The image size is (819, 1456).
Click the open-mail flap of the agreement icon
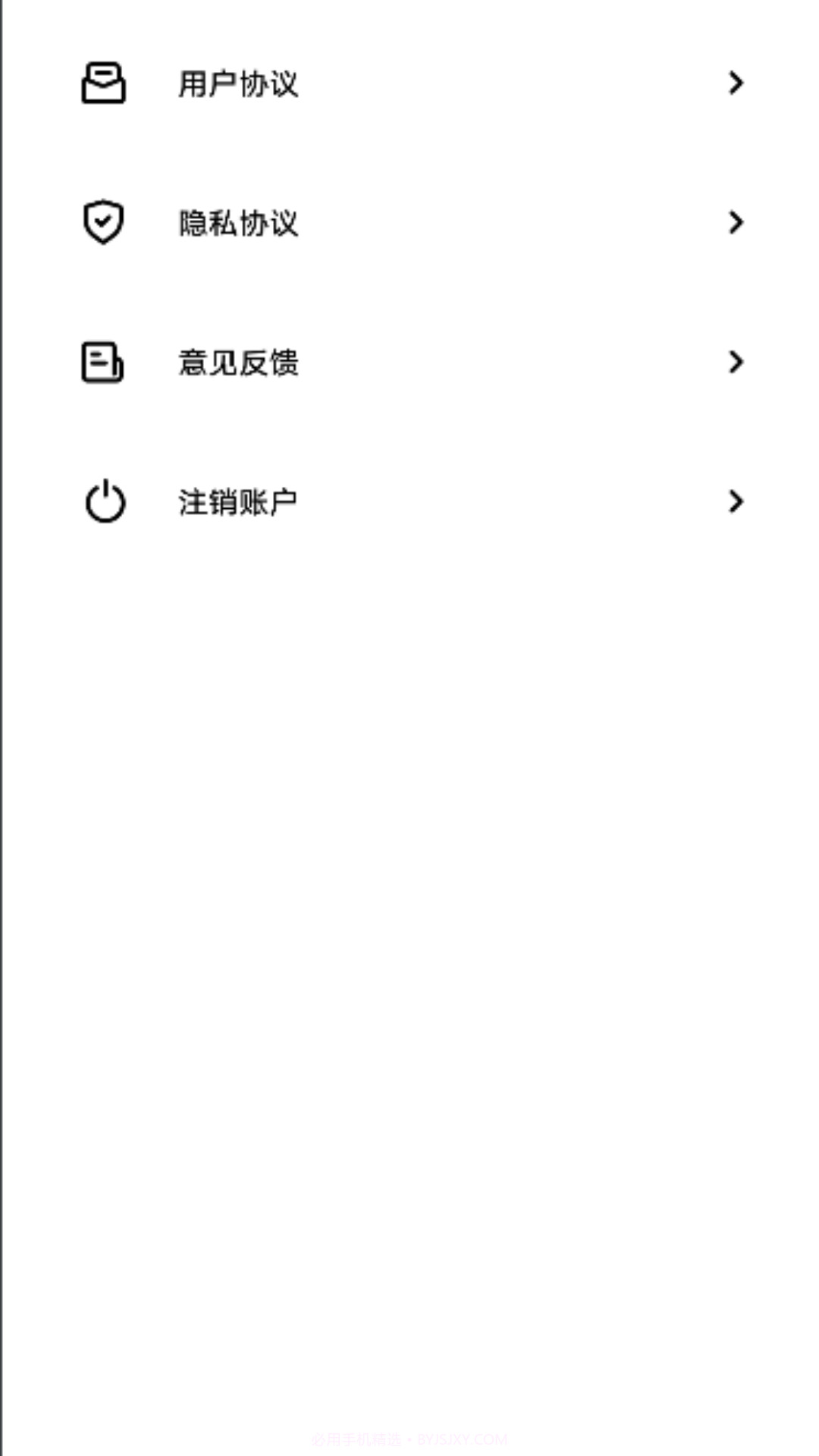point(104,73)
